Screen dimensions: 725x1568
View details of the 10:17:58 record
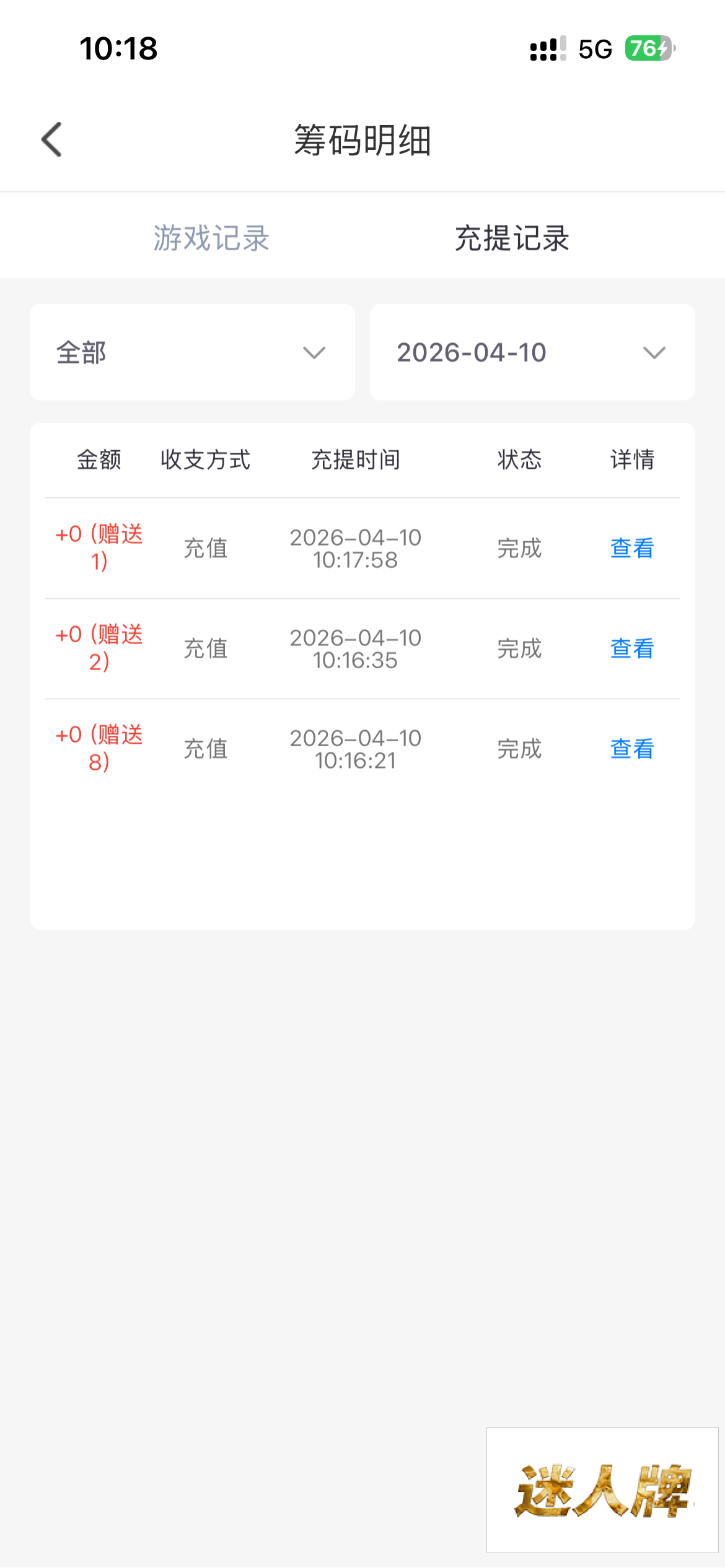coord(631,549)
